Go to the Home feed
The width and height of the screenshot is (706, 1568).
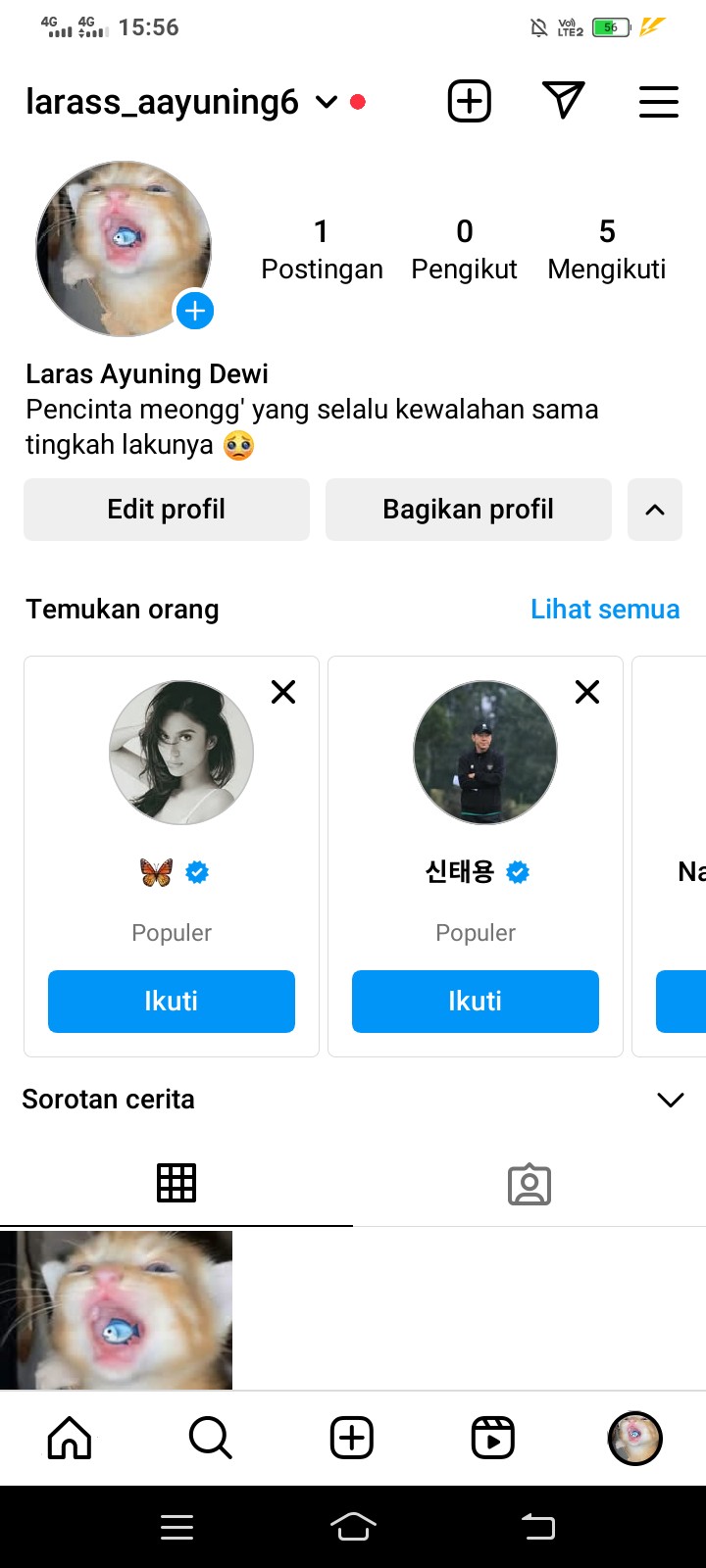pyautogui.click(x=70, y=1439)
